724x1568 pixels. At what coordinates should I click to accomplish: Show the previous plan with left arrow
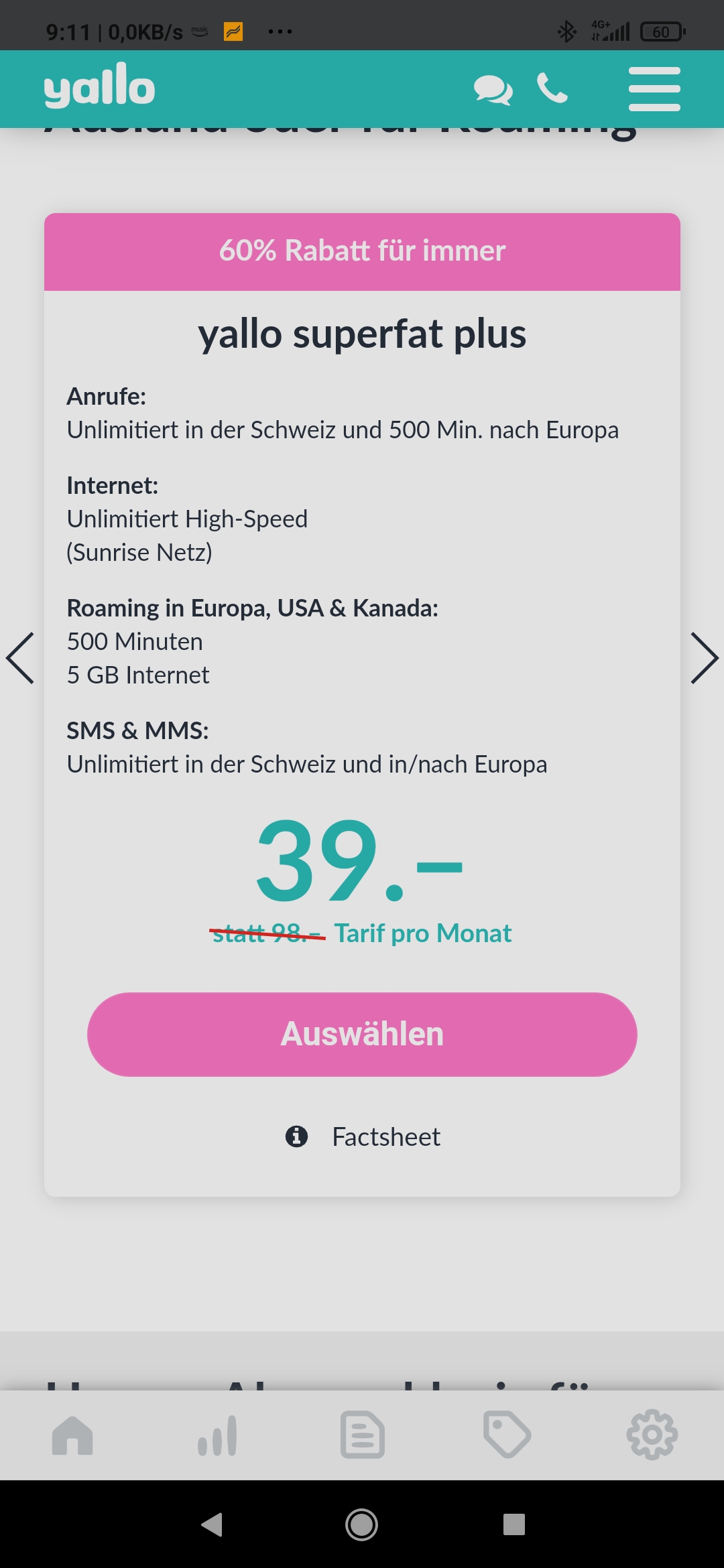(x=20, y=658)
